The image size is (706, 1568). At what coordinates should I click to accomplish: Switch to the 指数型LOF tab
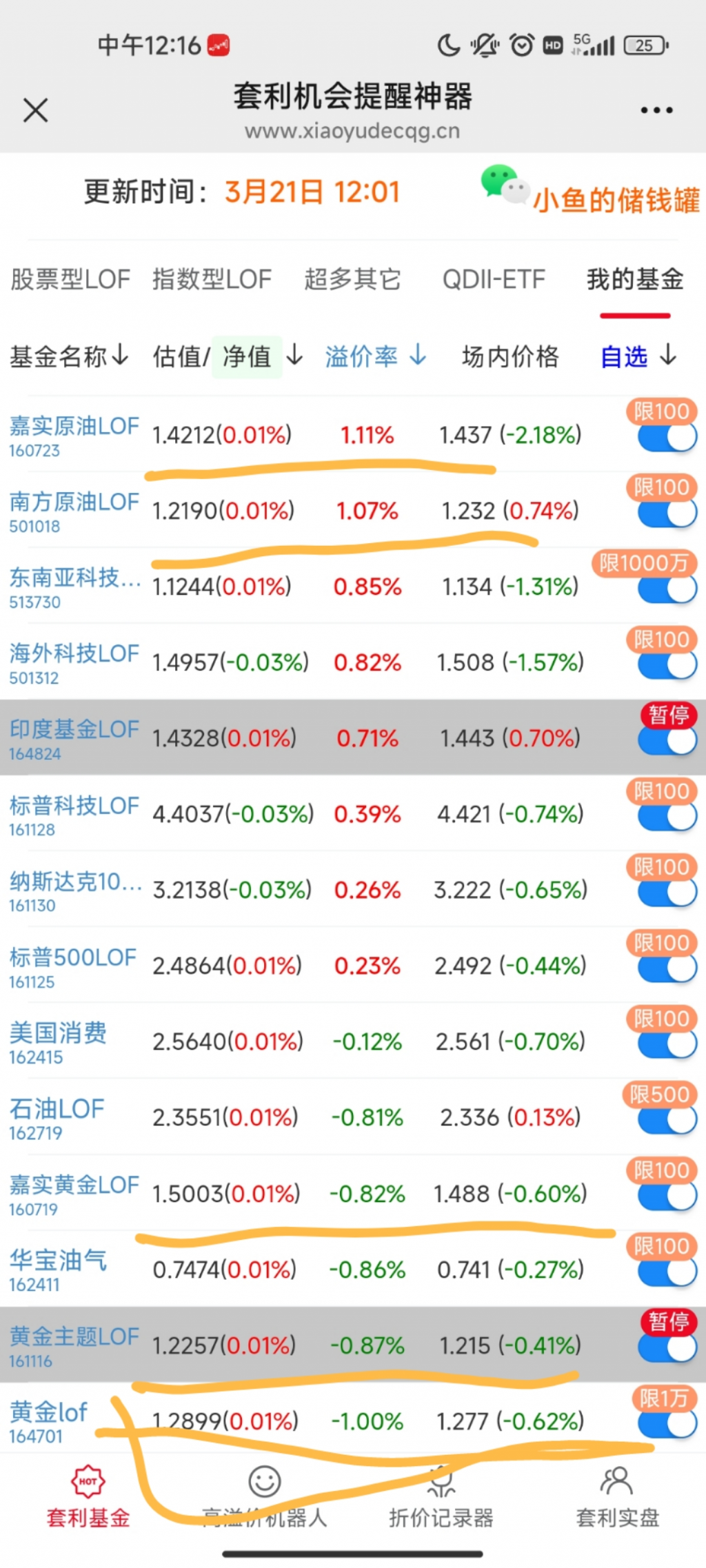click(212, 279)
